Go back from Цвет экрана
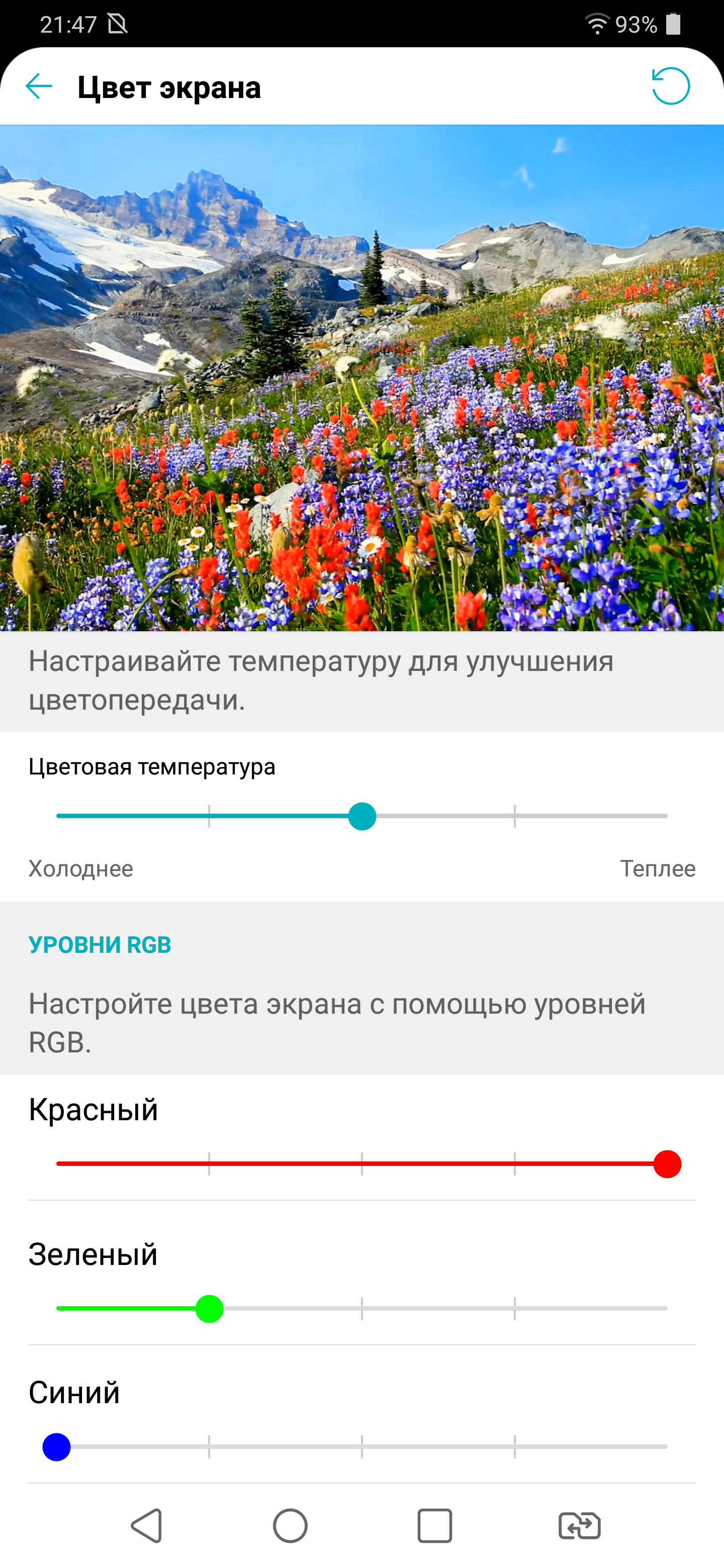724x1568 pixels. point(39,86)
